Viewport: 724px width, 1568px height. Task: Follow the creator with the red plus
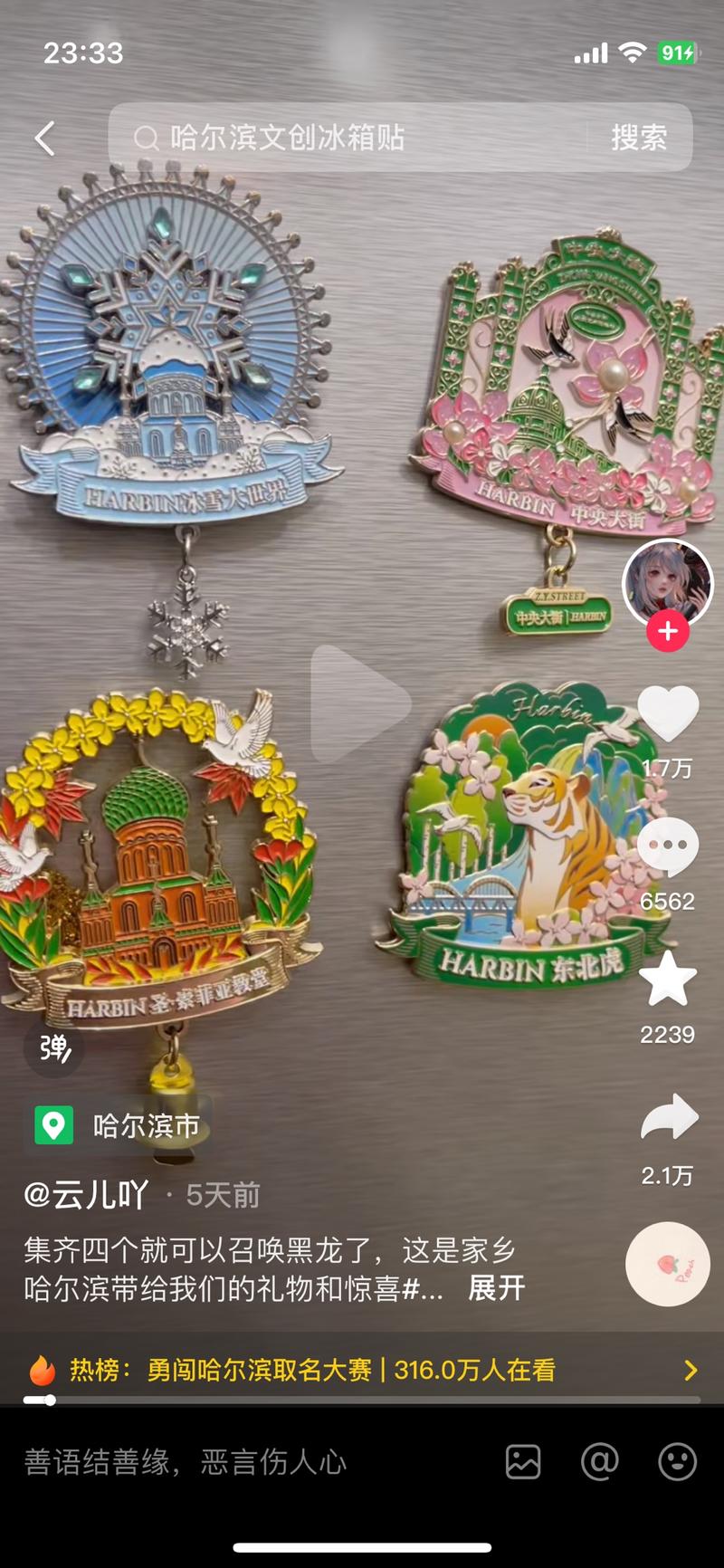click(668, 631)
